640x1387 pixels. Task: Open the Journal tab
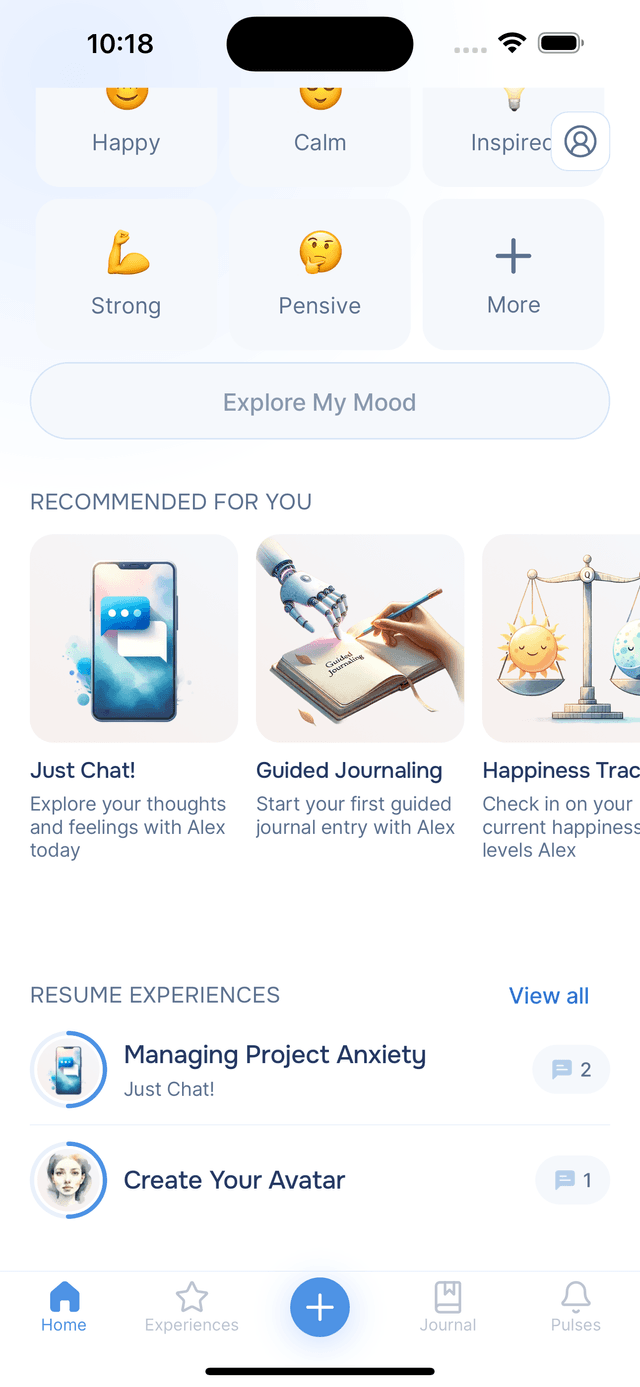click(448, 1308)
